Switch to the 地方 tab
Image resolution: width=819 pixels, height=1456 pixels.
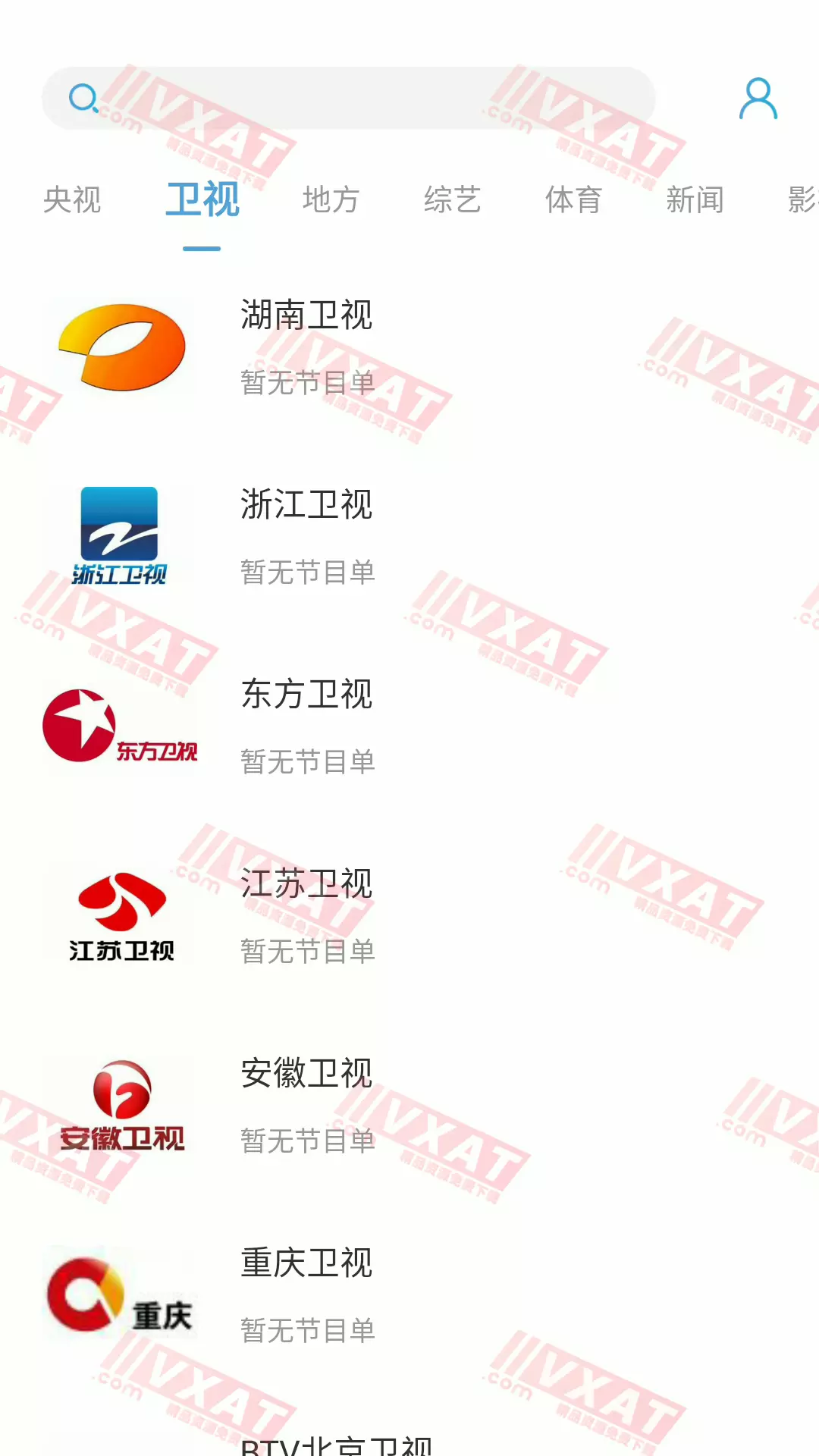331,199
